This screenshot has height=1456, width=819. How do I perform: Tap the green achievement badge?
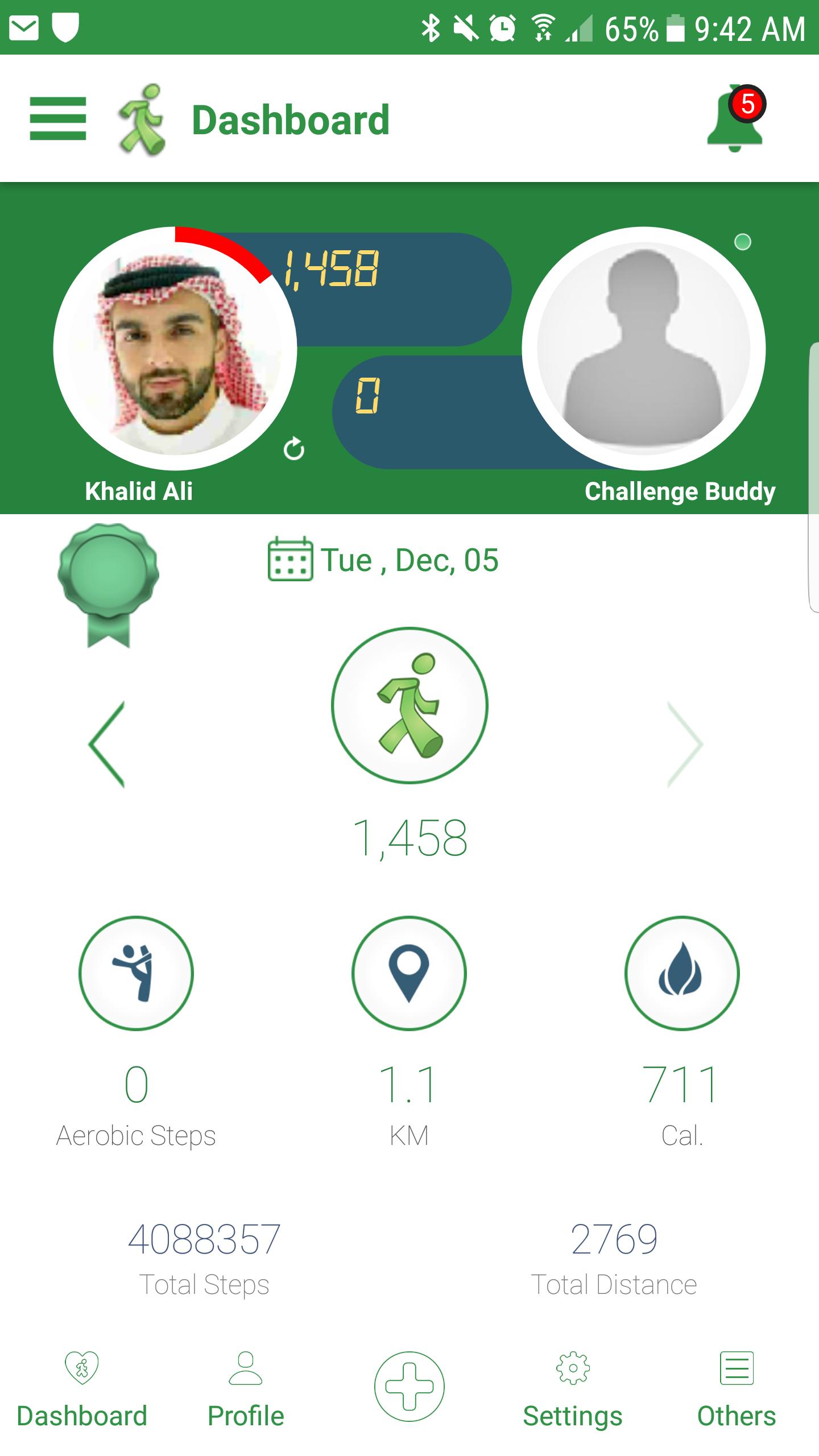click(x=108, y=584)
